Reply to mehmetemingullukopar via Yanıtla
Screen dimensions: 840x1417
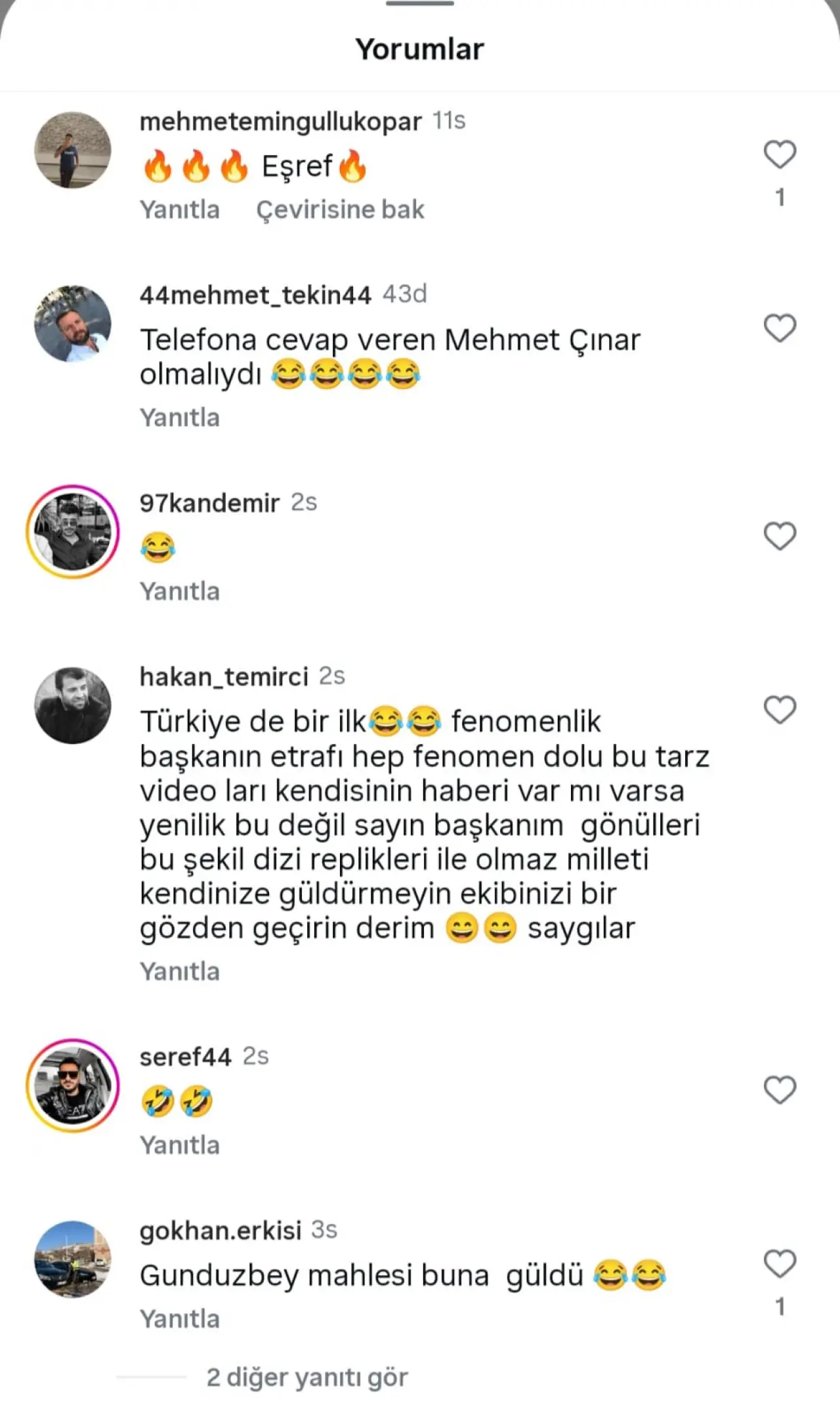(179, 210)
